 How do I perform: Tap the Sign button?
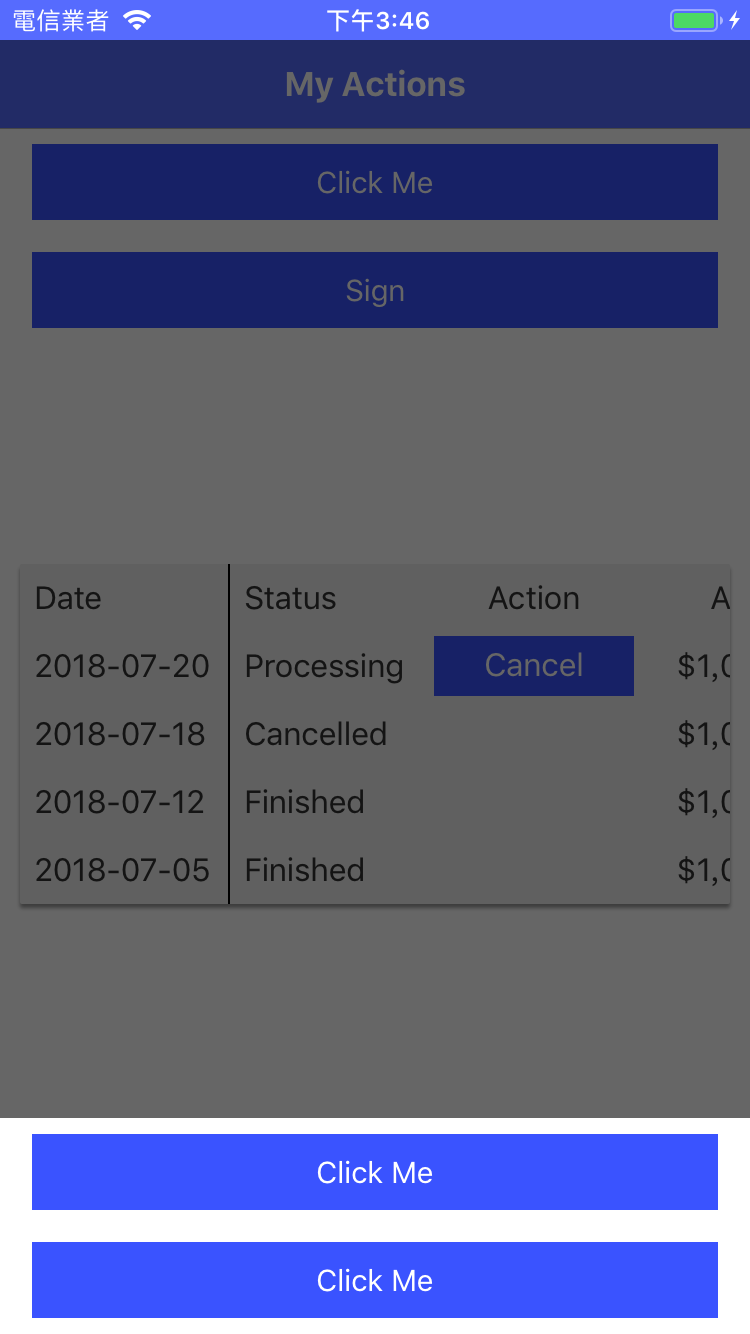(x=374, y=290)
